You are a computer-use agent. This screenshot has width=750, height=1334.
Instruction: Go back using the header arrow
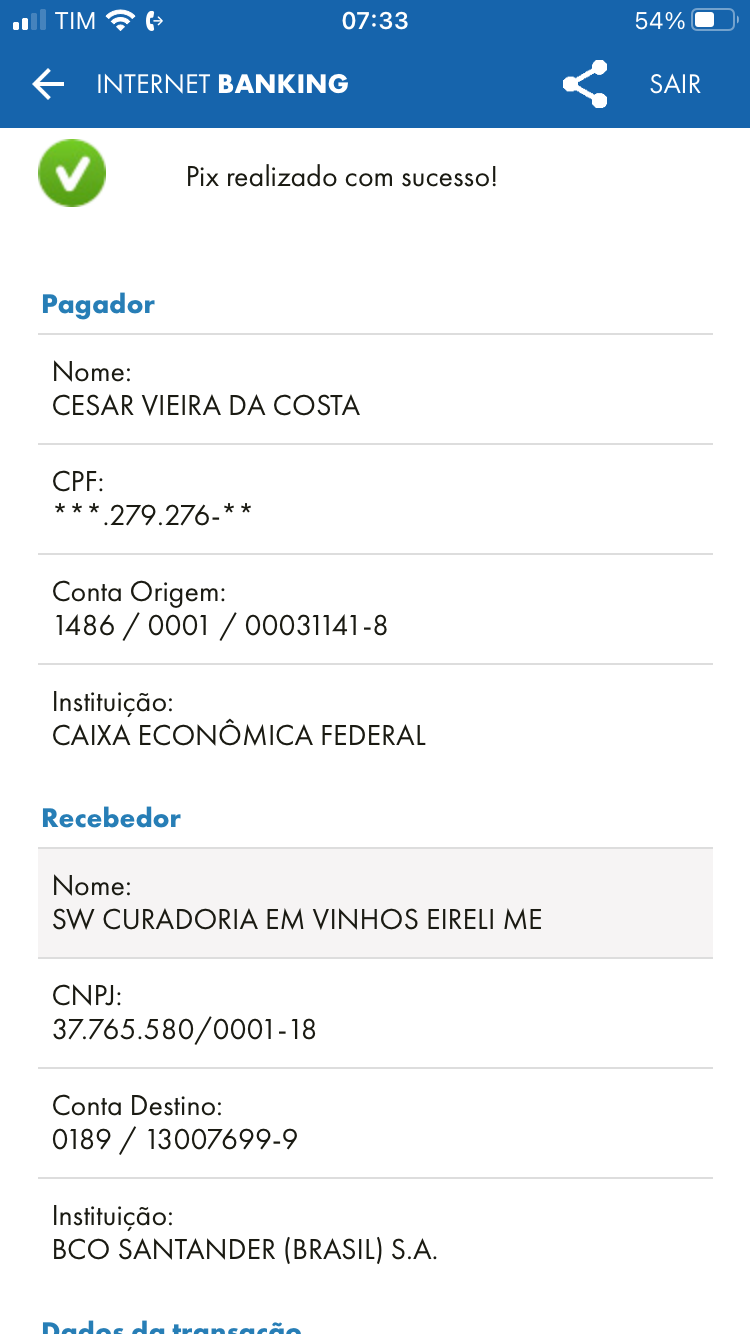pyautogui.click(x=48, y=85)
